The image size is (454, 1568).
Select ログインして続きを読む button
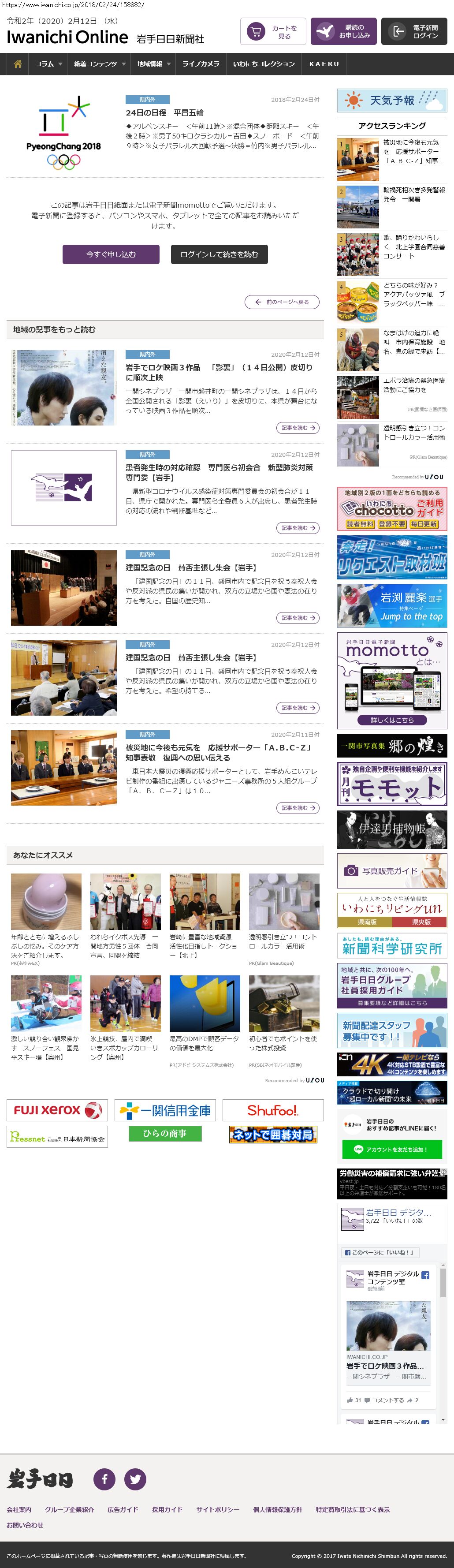point(219,254)
